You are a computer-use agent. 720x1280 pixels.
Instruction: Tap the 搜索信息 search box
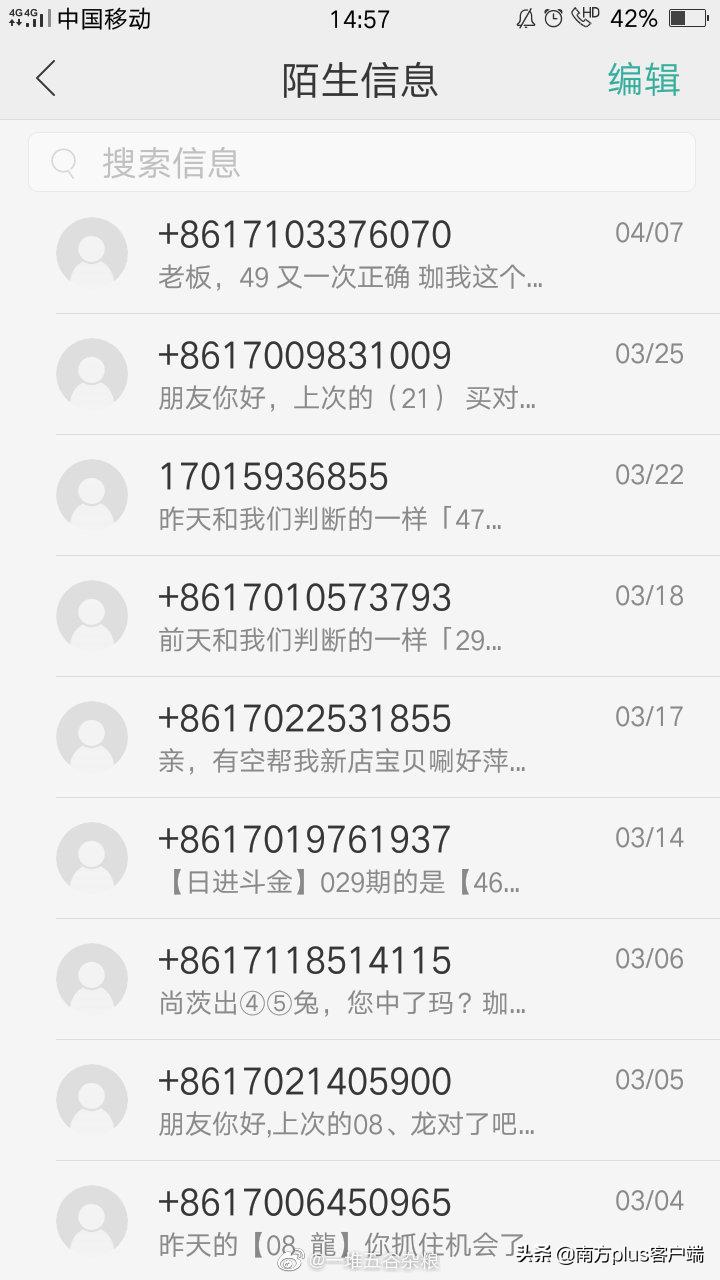point(361,162)
